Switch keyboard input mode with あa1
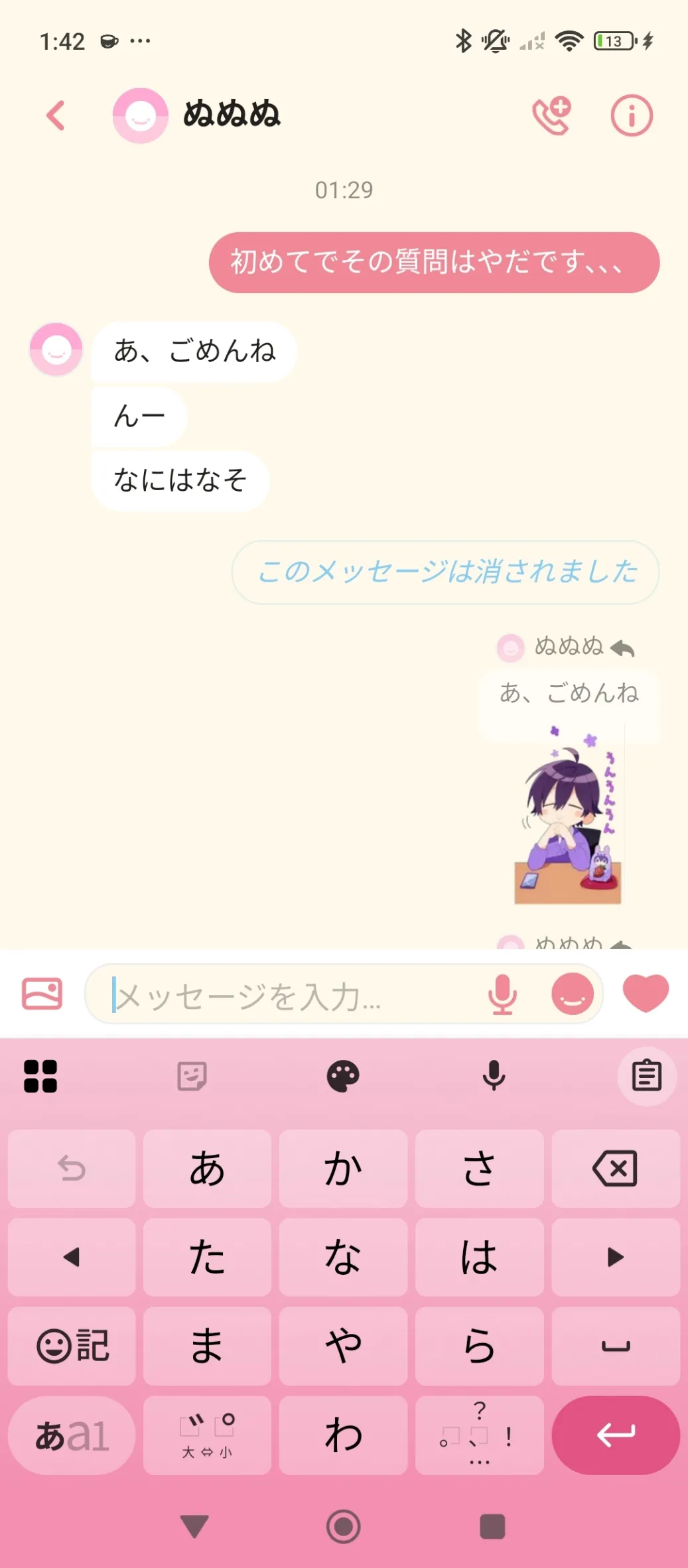688x1568 pixels. 72,1435
